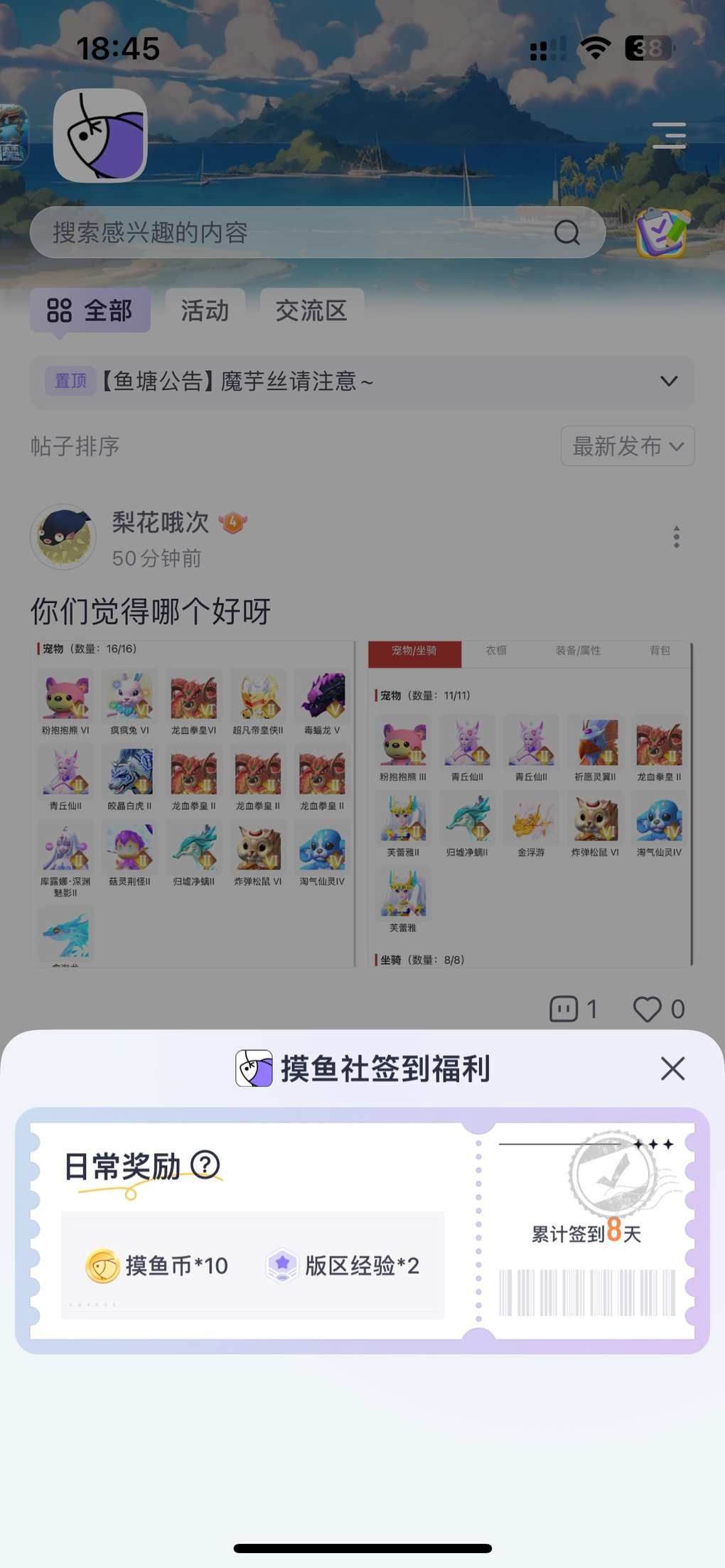Select the 全部 tab

point(90,310)
